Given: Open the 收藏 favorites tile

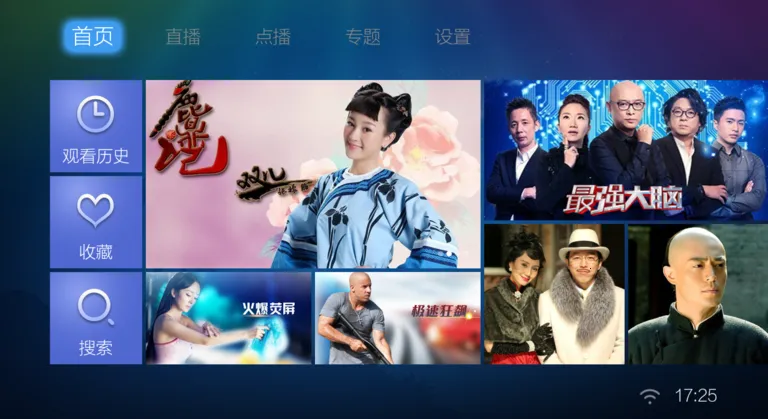Looking at the screenshot, I should 96,223.
